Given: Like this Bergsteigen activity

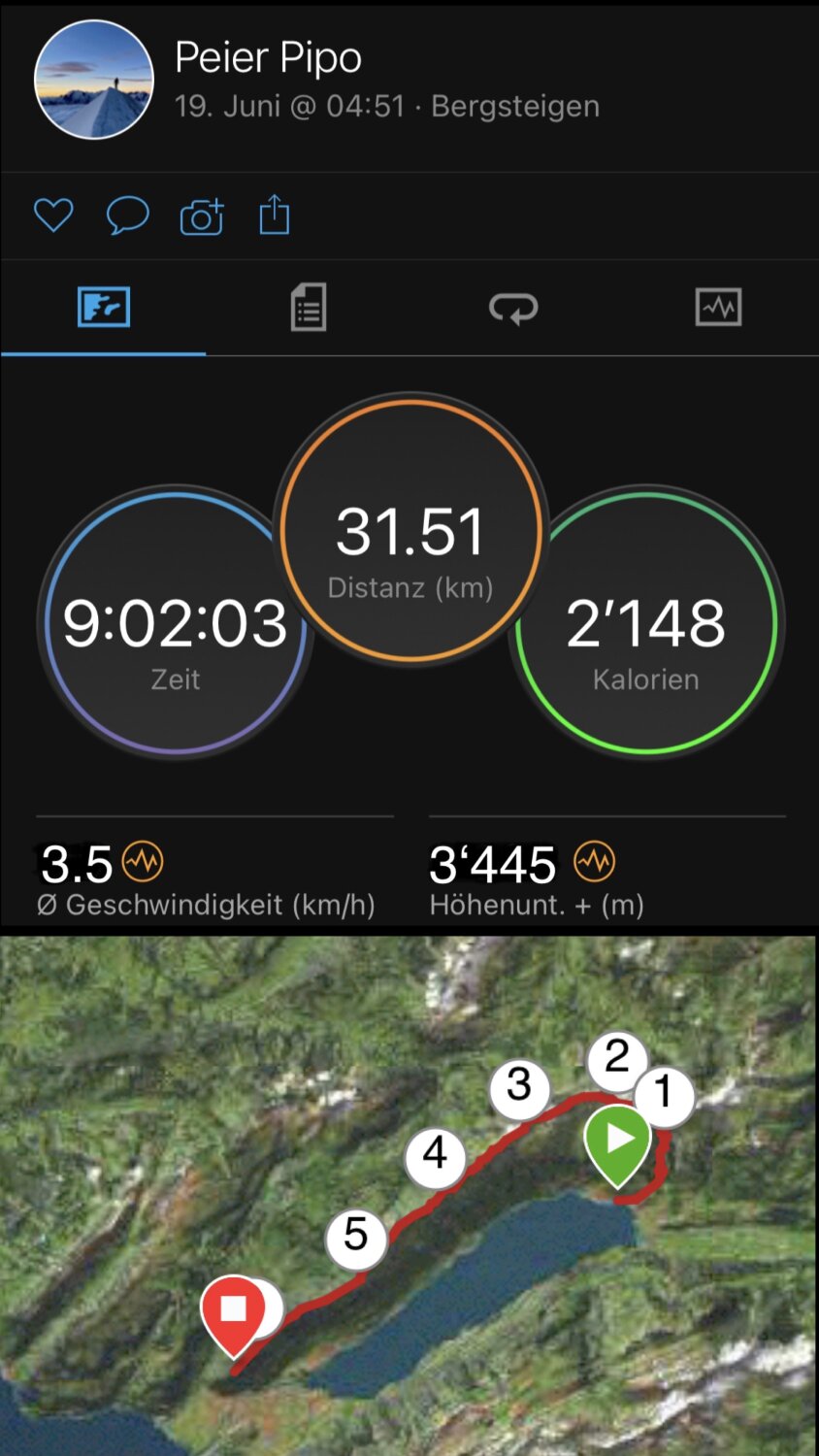Looking at the screenshot, I should click(x=53, y=215).
